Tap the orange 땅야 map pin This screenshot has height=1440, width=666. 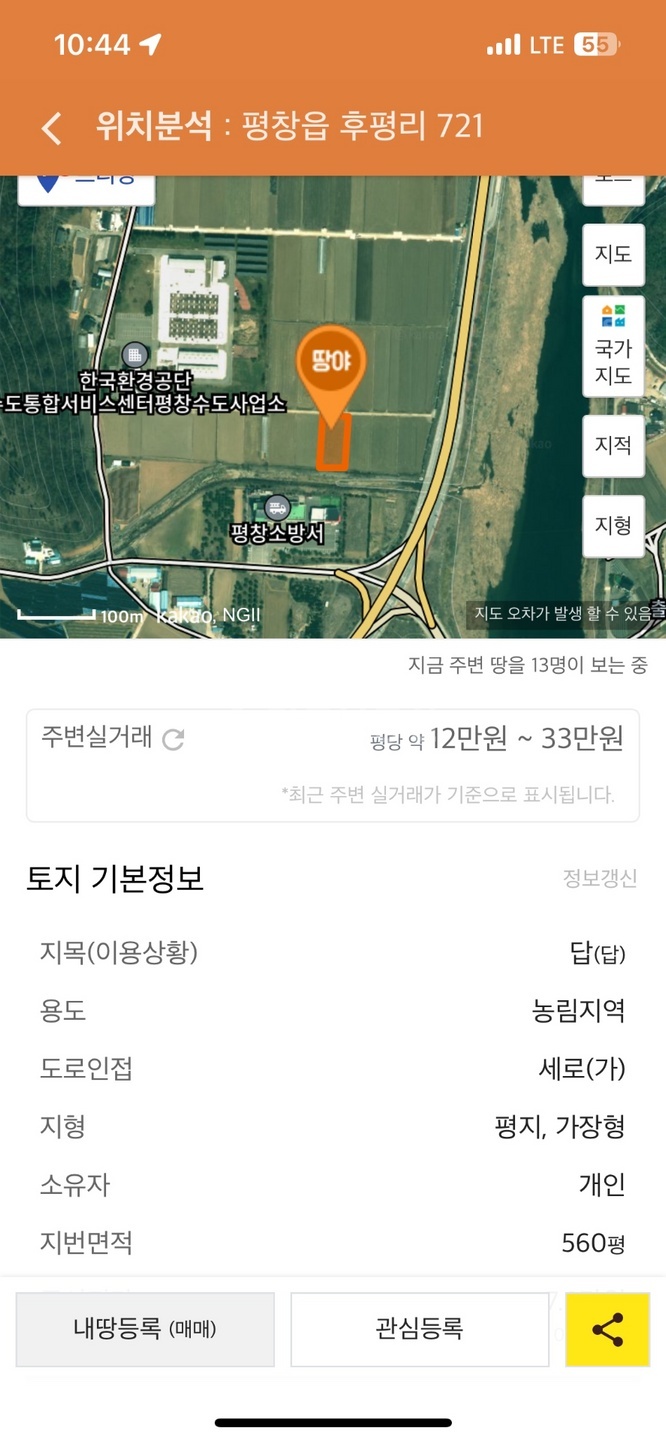coord(332,363)
